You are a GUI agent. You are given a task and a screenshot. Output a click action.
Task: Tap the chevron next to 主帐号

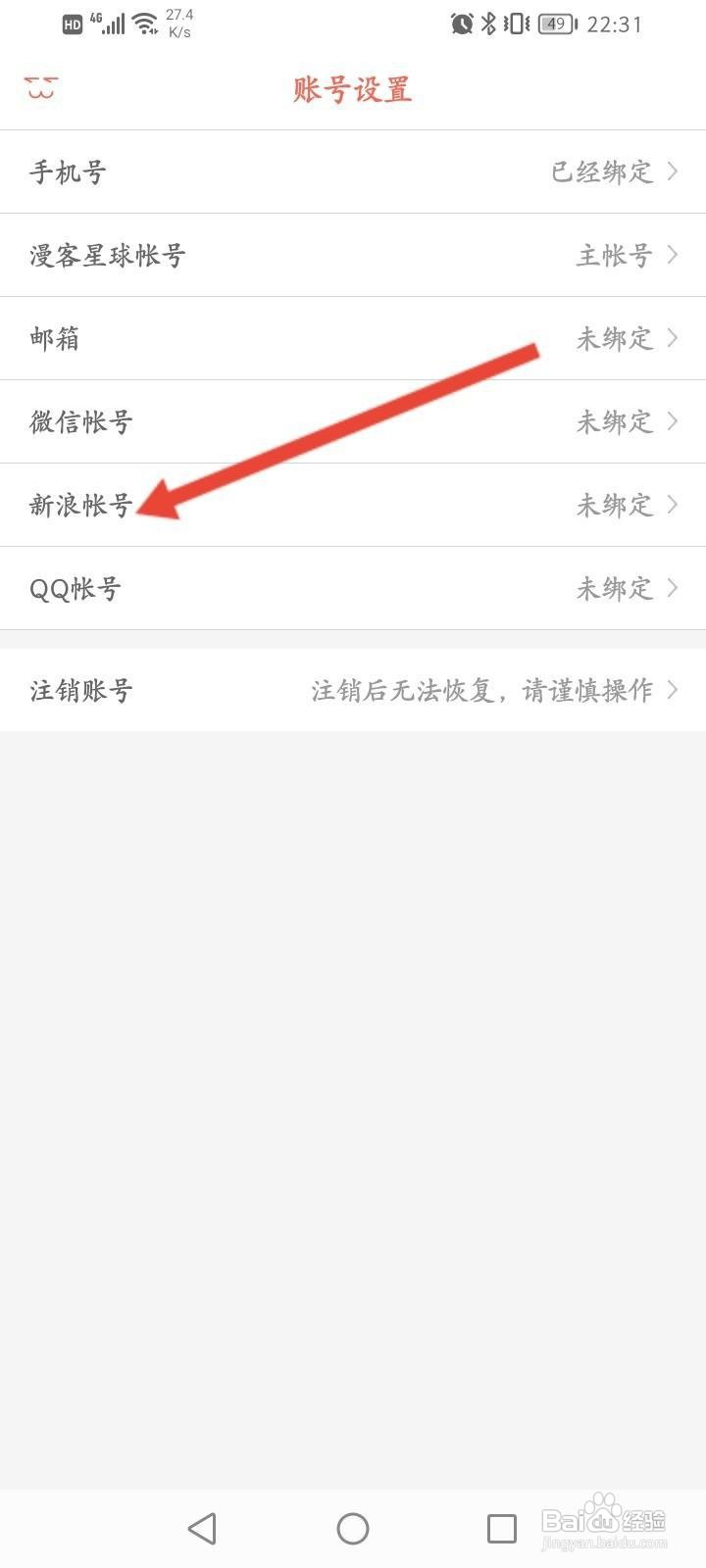673,255
